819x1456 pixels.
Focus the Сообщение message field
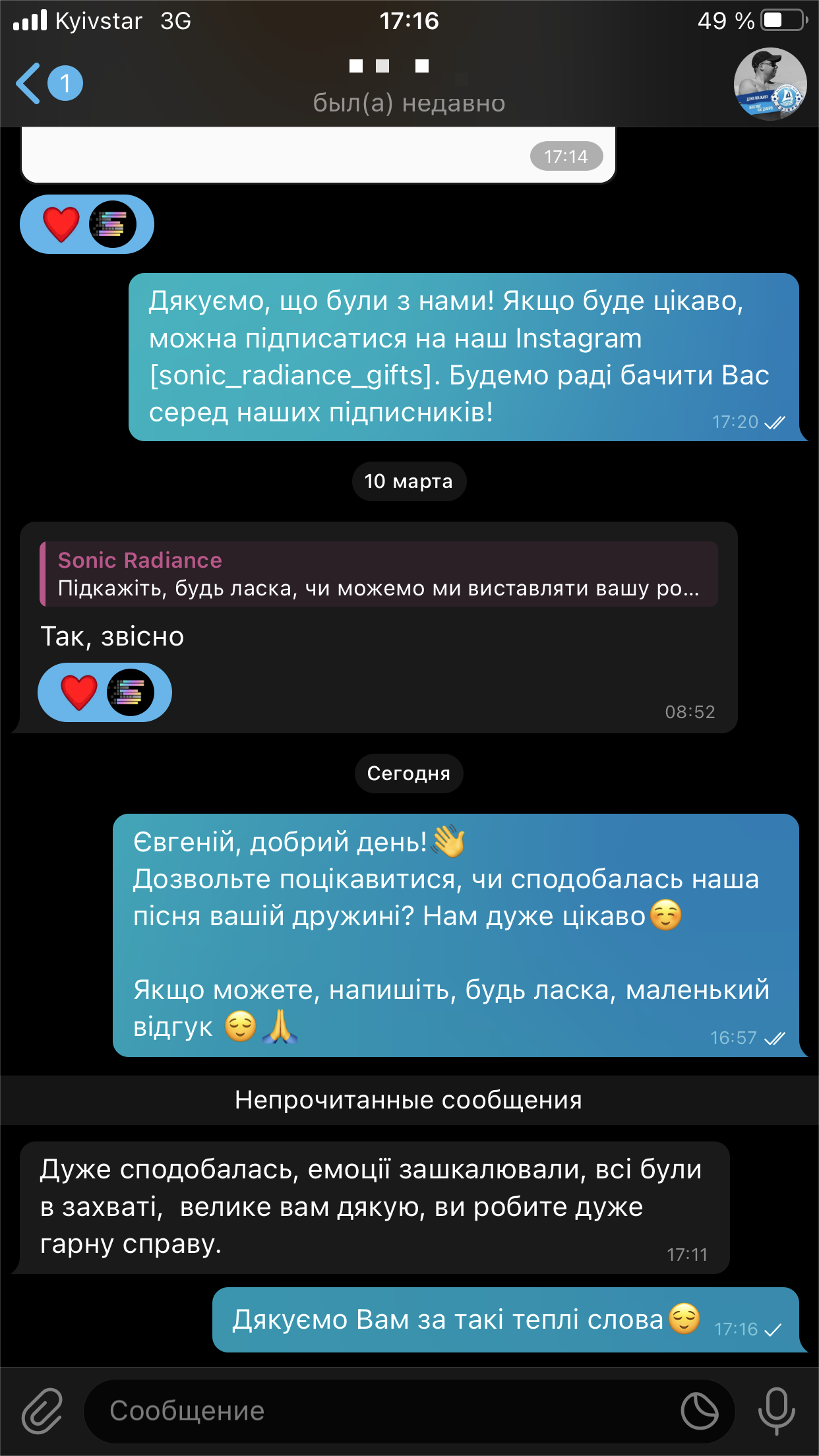382,1411
